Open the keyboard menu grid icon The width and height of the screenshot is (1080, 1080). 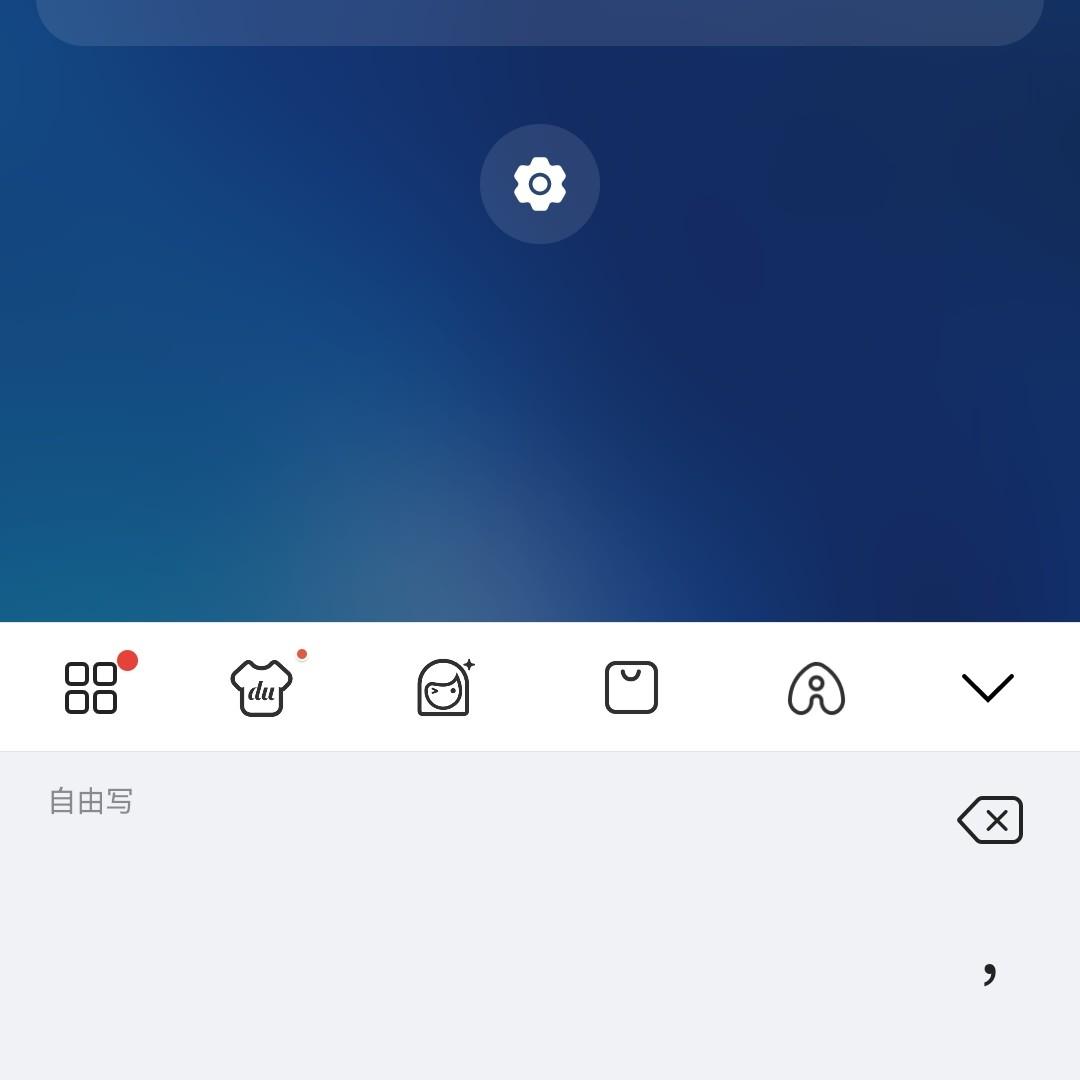pyautogui.click(x=91, y=687)
